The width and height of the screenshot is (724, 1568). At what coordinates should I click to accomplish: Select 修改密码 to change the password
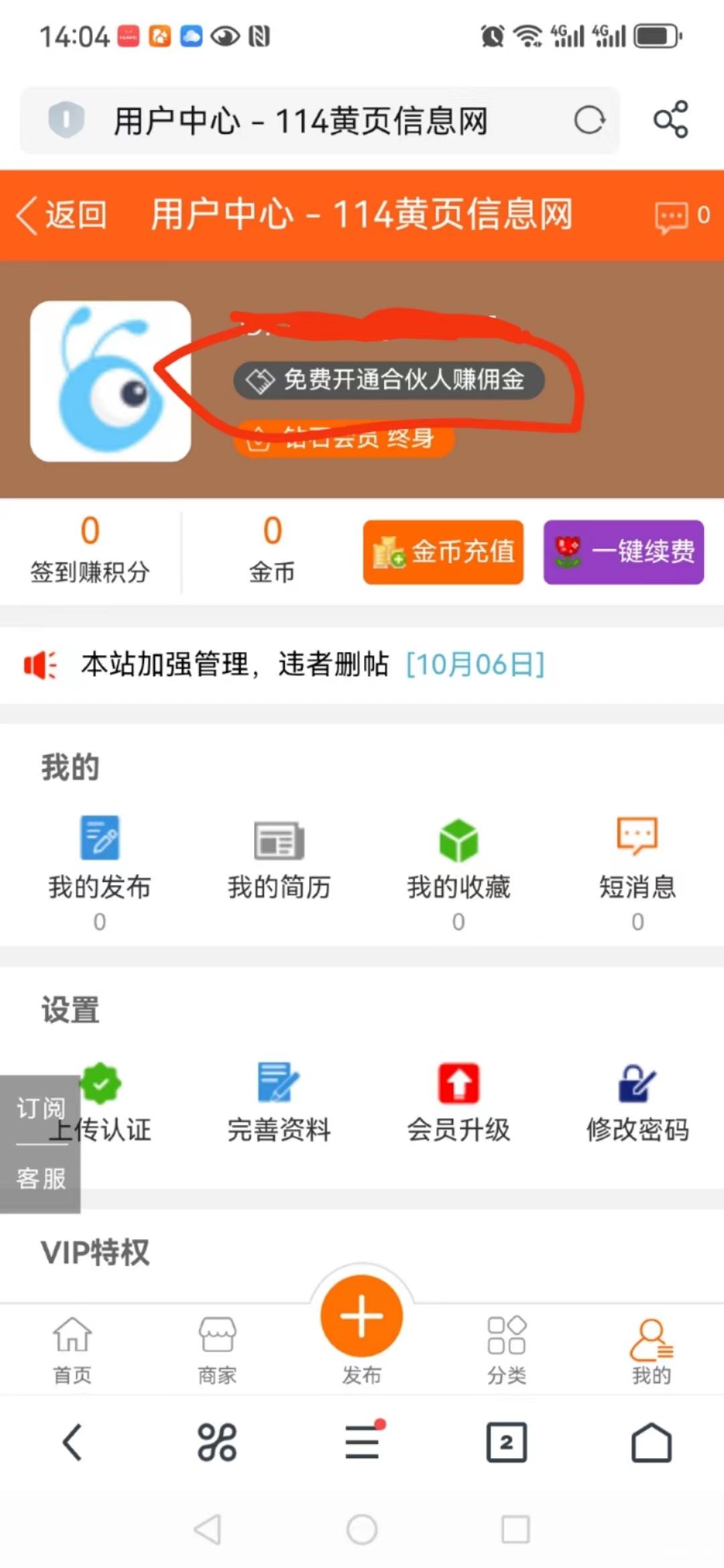pos(638,1102)
